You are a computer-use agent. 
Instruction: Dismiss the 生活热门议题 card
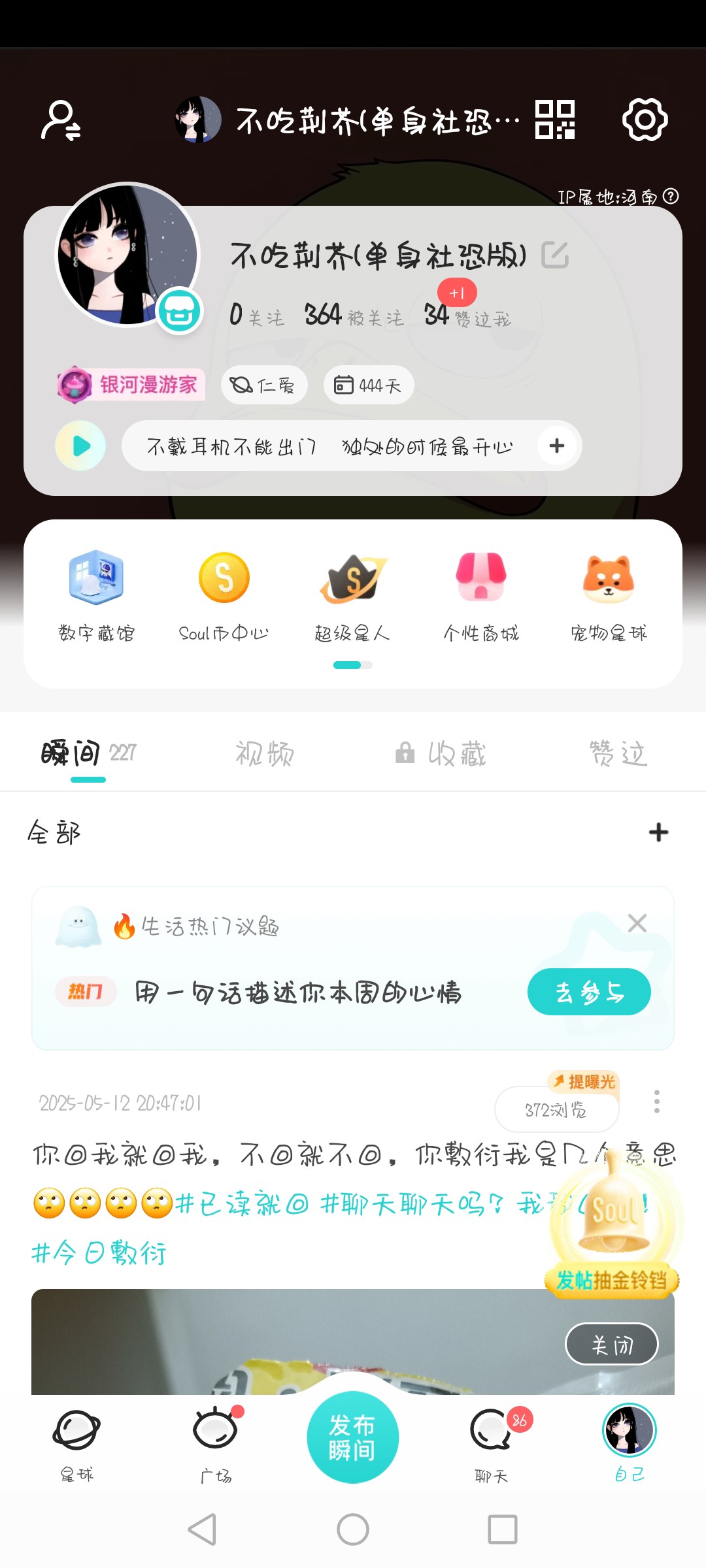(637, 923)
